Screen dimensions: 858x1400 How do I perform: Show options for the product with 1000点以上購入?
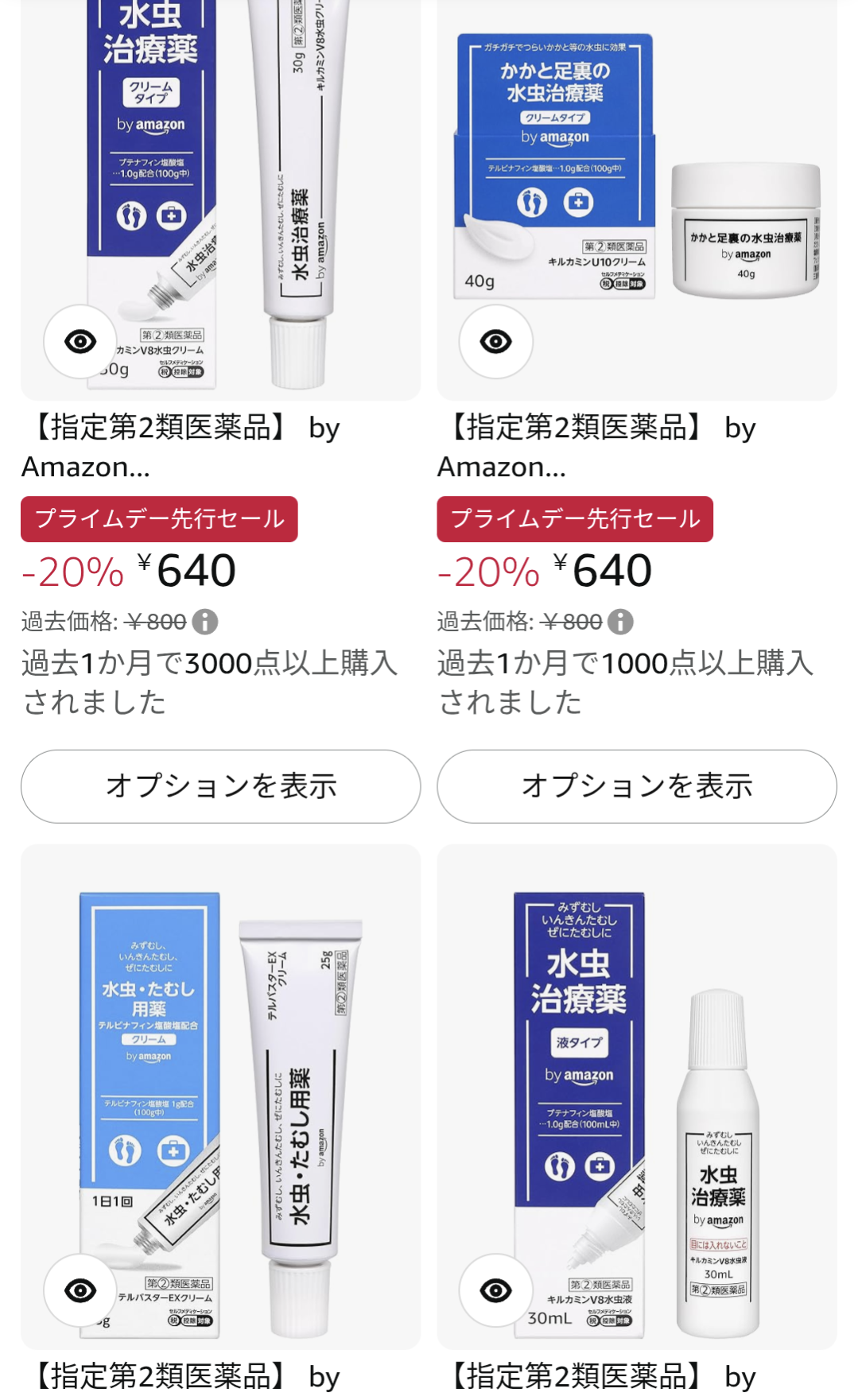pos(637,786)
